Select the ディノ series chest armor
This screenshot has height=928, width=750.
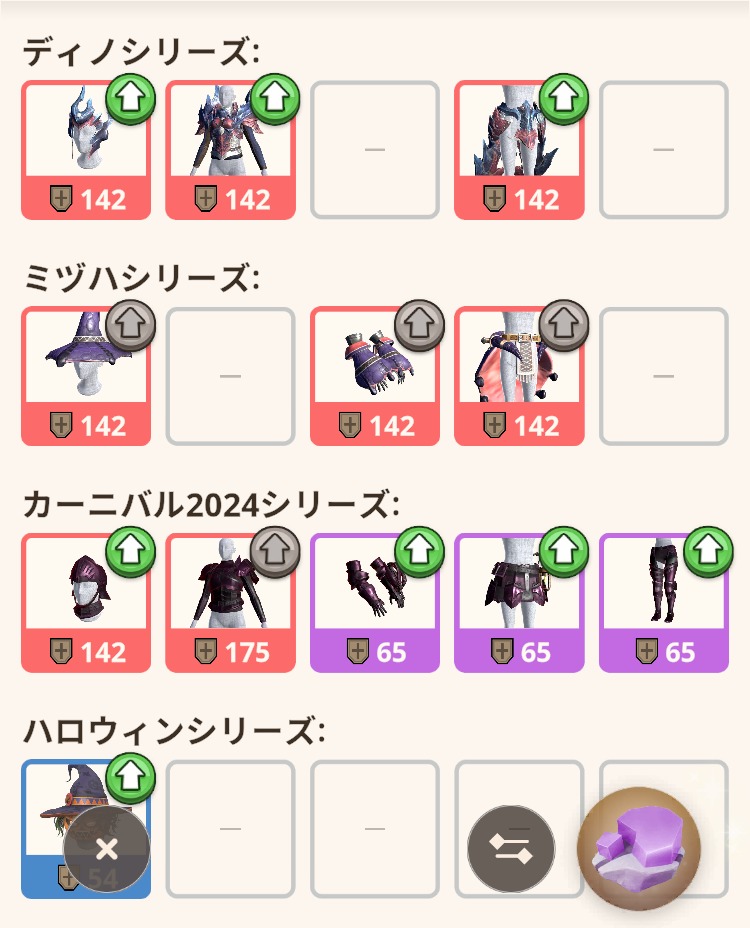(230, 150)
